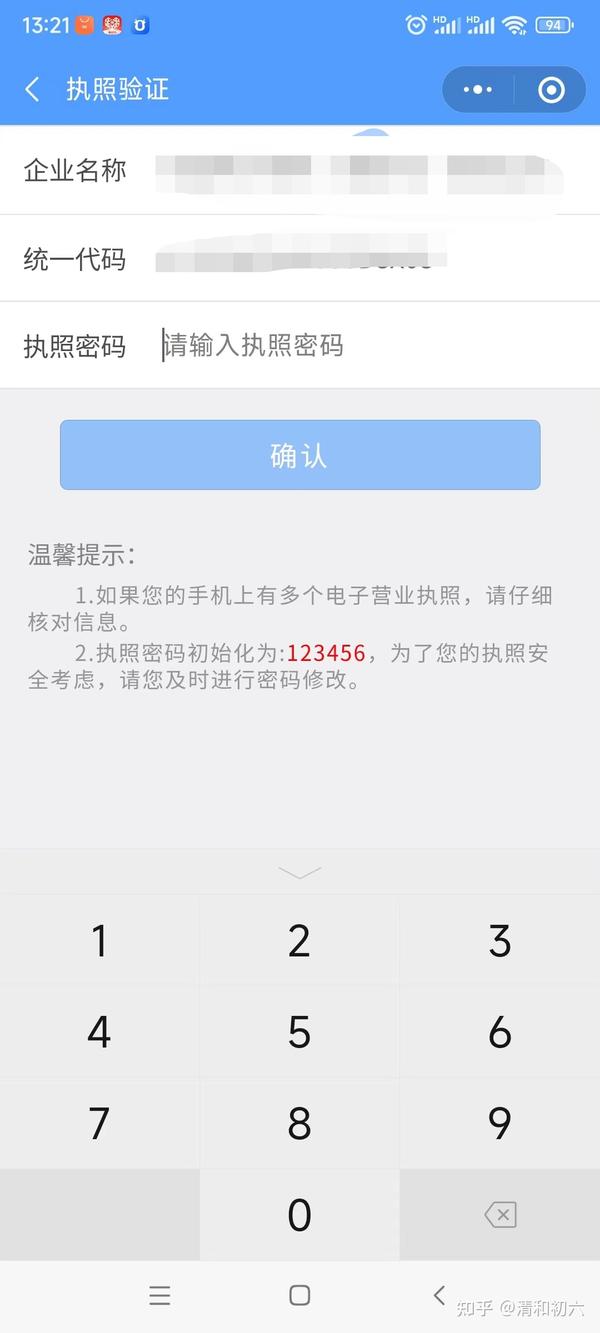Collapse the numeric keypad with the down chevron
The width and height of the screenshot is (600, 1333).
(300, 873)
